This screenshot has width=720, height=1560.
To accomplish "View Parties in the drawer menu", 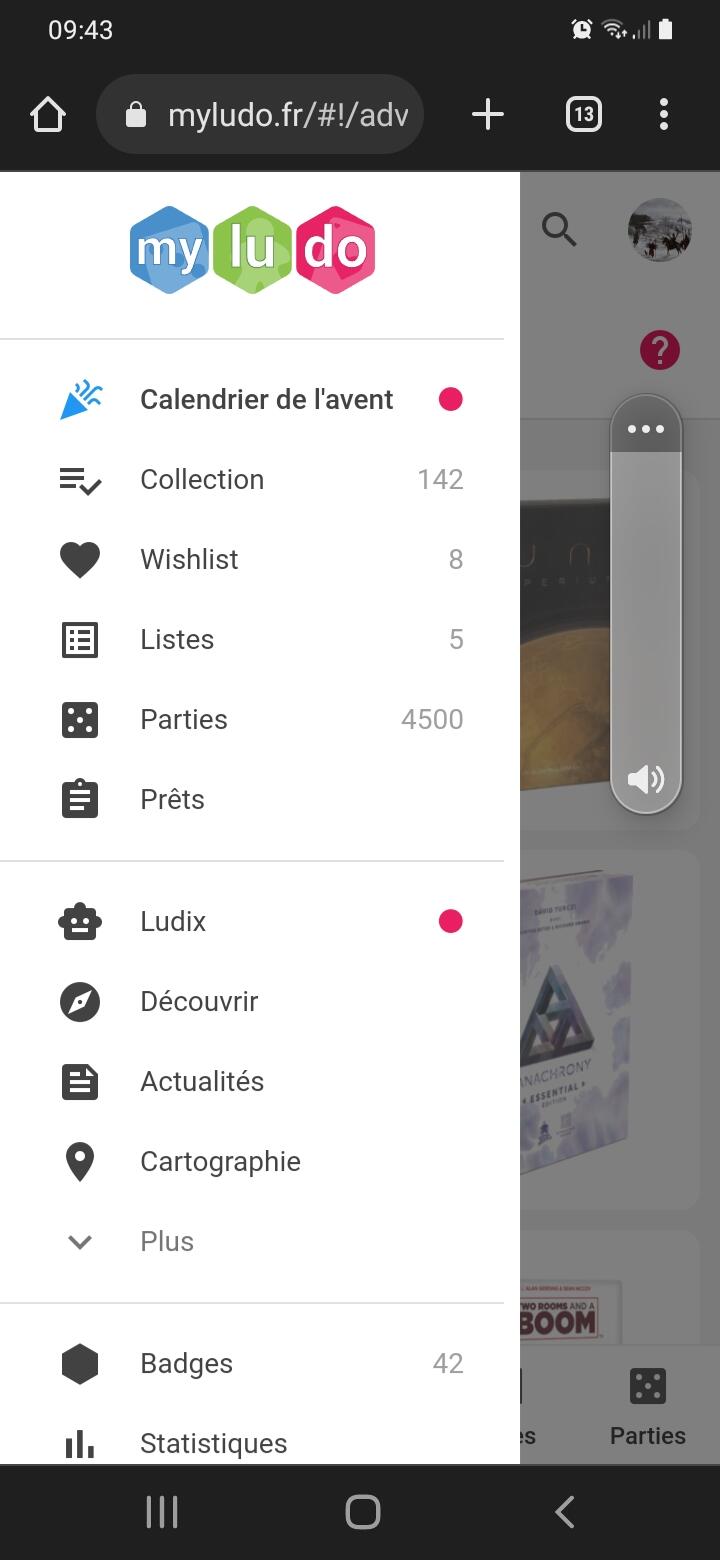I will click(184, 720).
